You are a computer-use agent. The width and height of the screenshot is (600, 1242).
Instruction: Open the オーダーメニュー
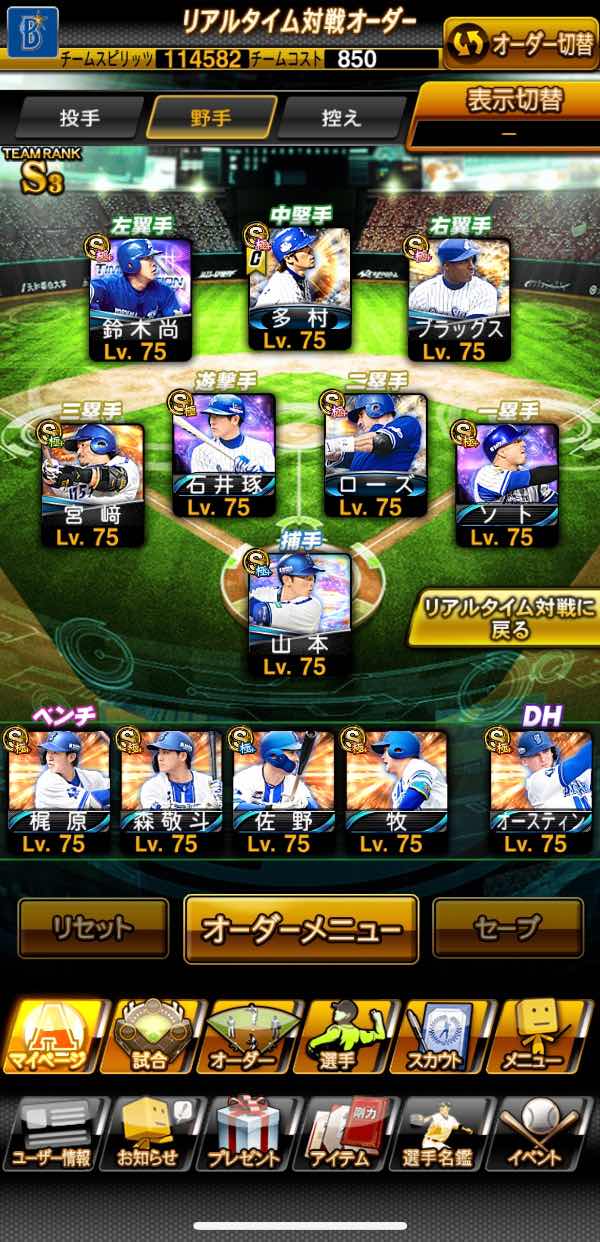coord(300,929)
